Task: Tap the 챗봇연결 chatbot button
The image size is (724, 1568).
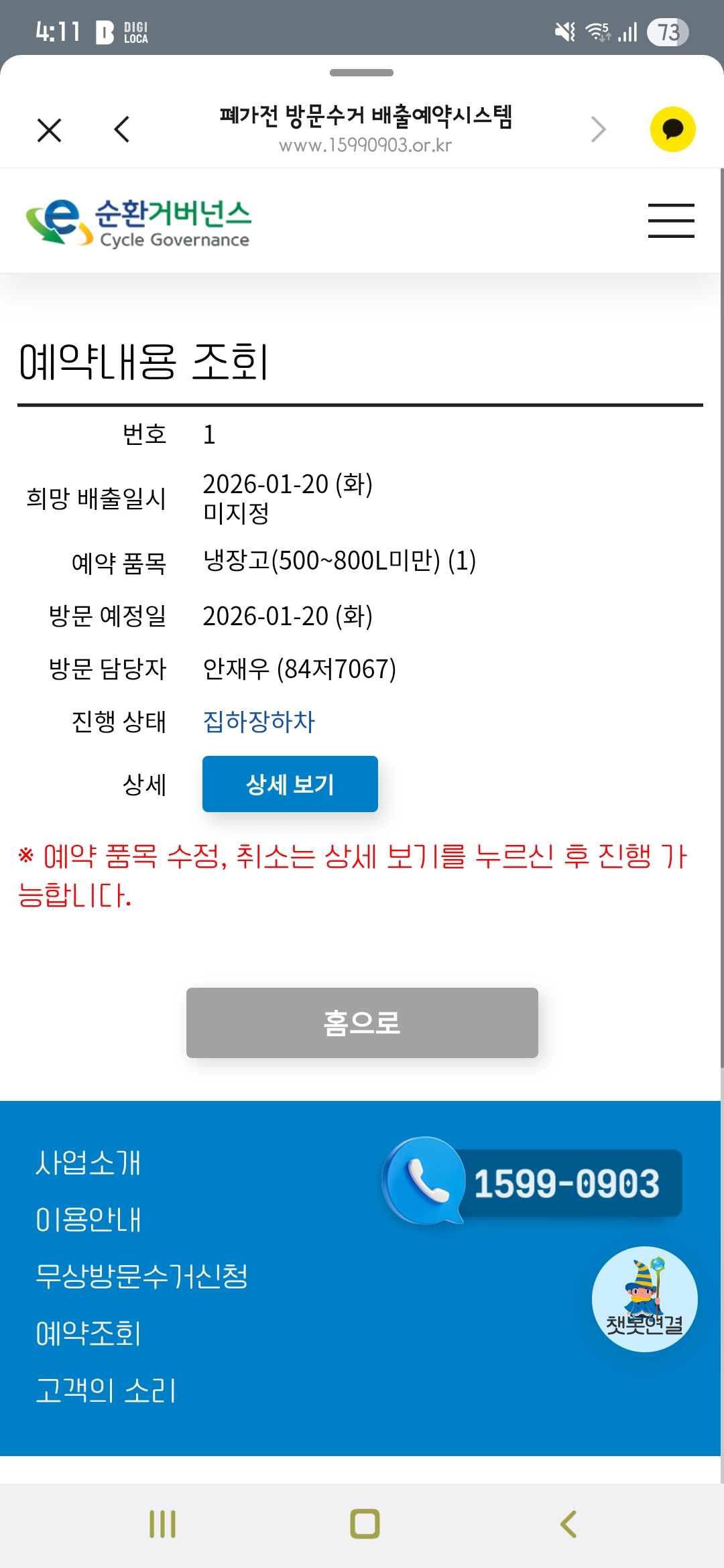Action: pos(644,1299)
